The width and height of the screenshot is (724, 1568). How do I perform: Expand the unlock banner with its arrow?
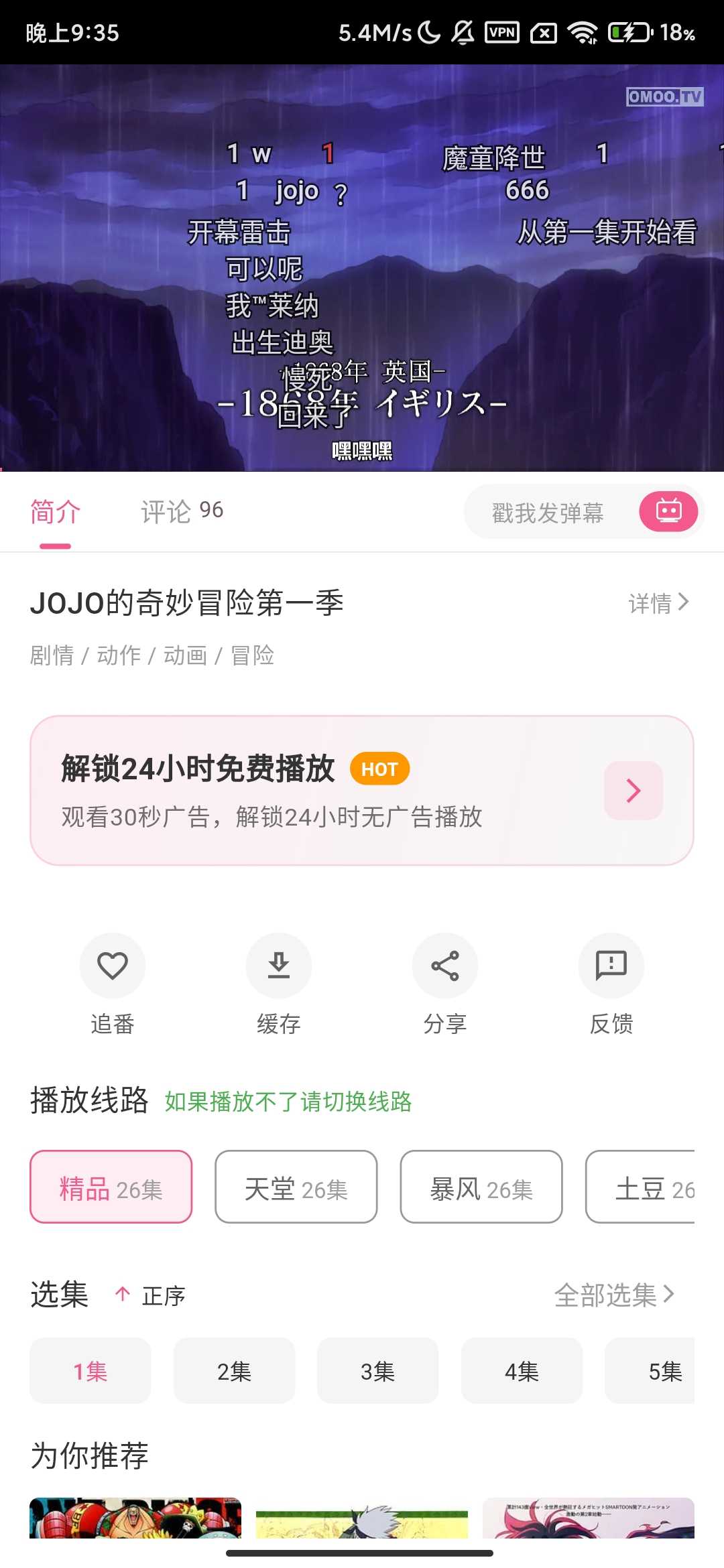pyautogui.click(x=633, y=791)
